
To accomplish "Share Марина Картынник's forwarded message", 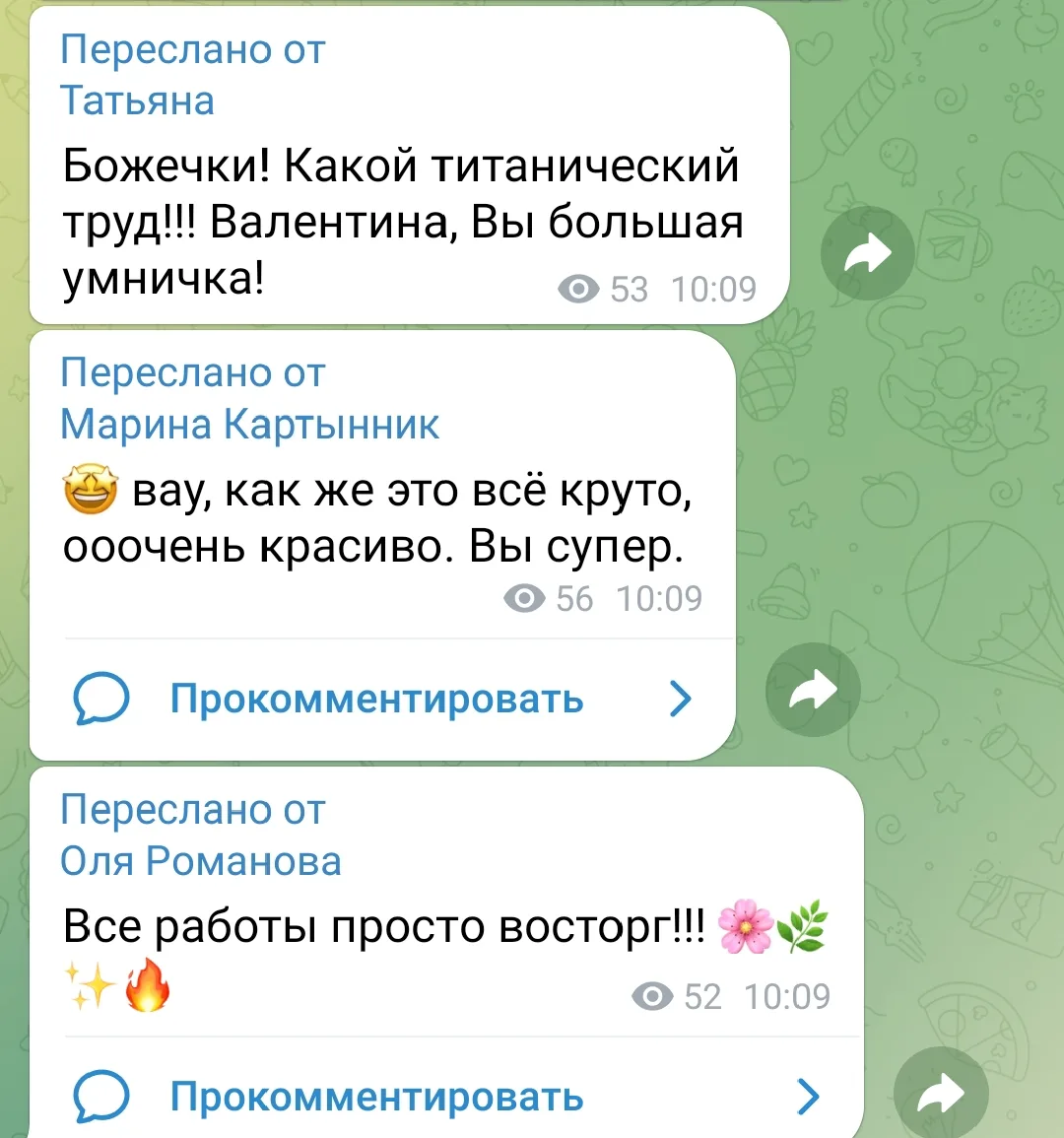I will click(814, 690).
